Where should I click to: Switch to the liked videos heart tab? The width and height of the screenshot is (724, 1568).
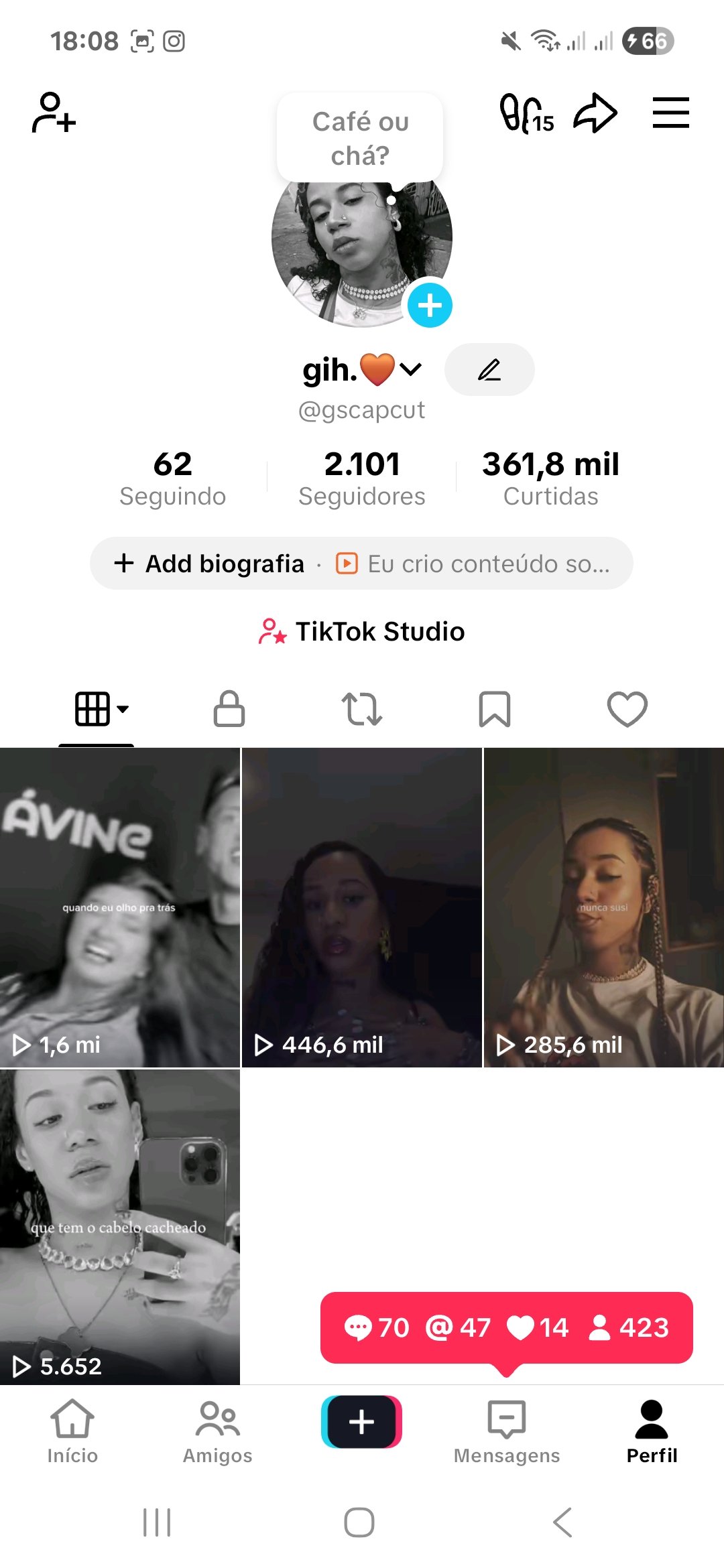tap(627, 709)
